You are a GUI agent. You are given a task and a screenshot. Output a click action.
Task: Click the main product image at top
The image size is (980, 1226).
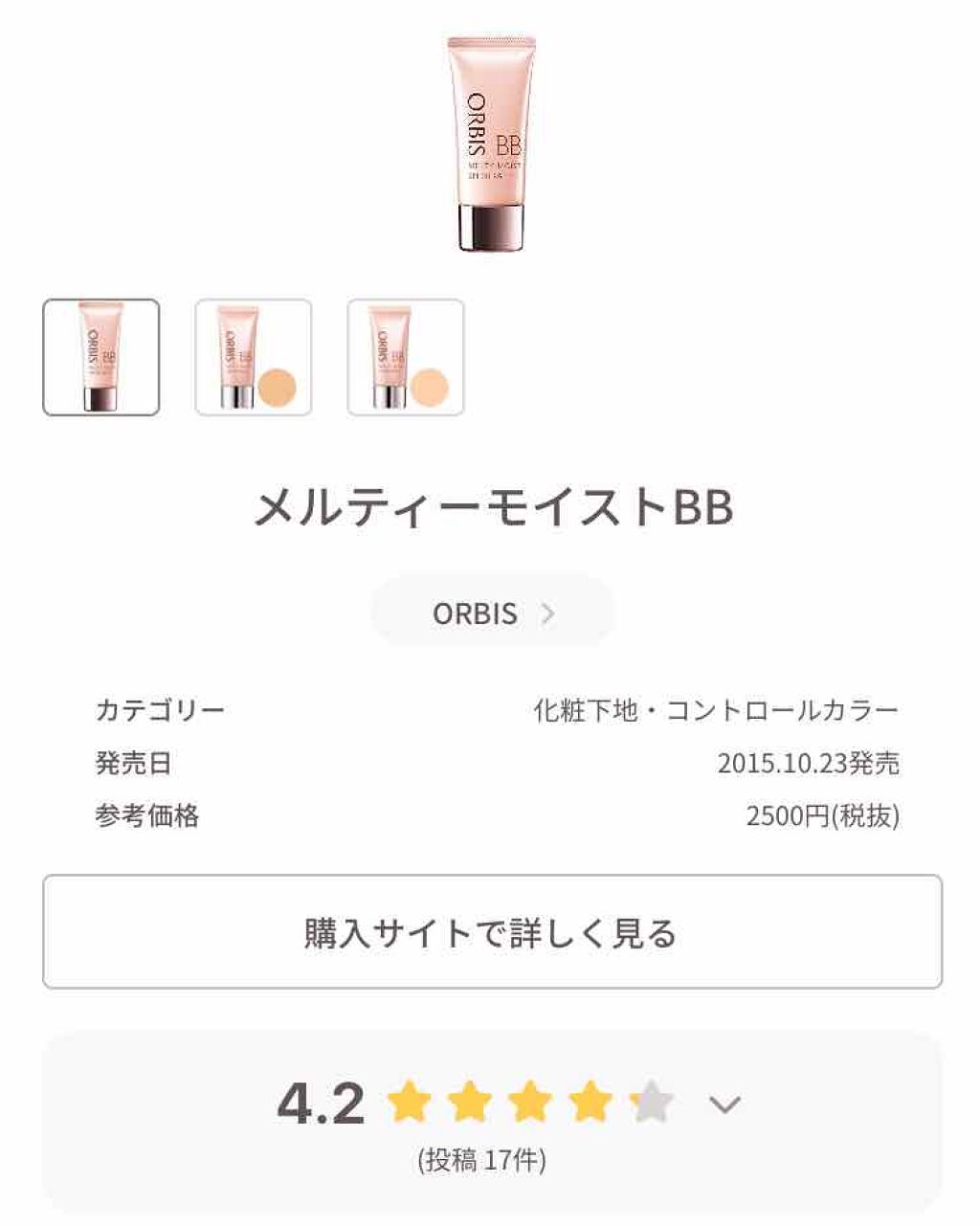click(488, 139)
